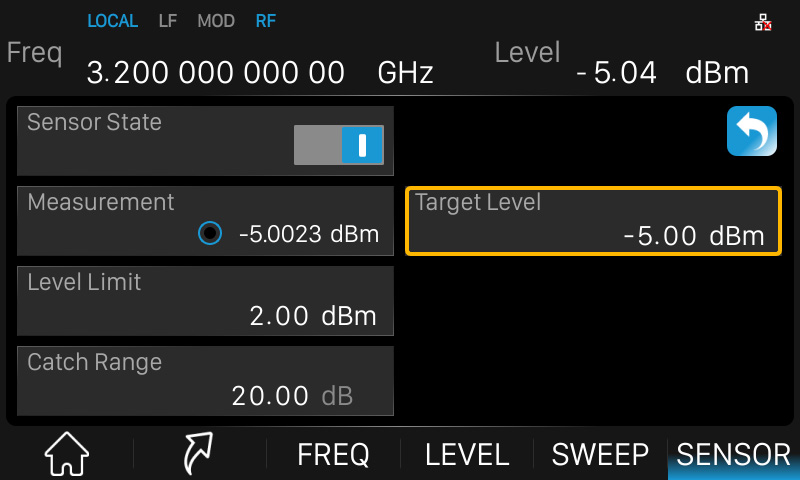Go to the home screen icon
Image resolution: width=800 pixels, height=480 pixels.
[67, 455]
